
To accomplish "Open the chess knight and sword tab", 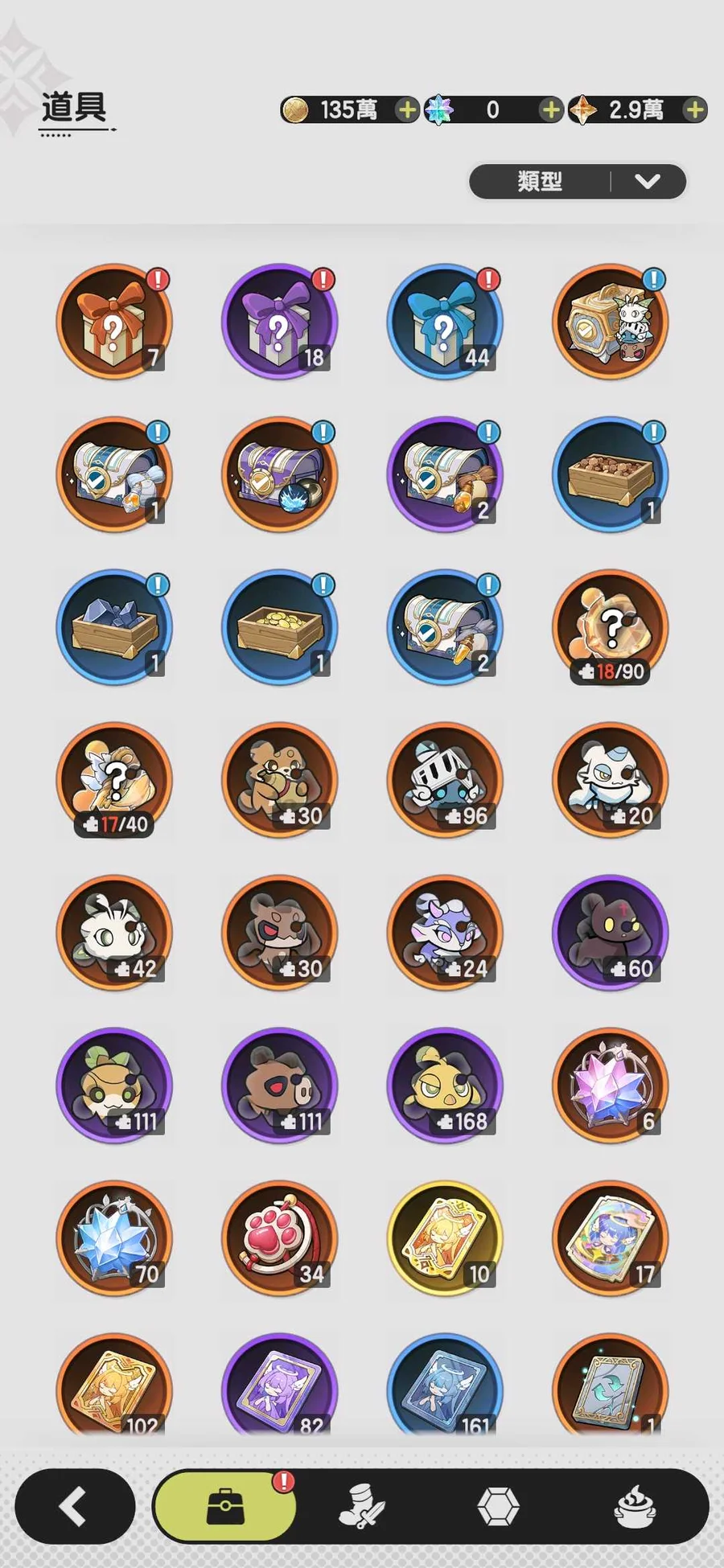I will click(361, 1506).
